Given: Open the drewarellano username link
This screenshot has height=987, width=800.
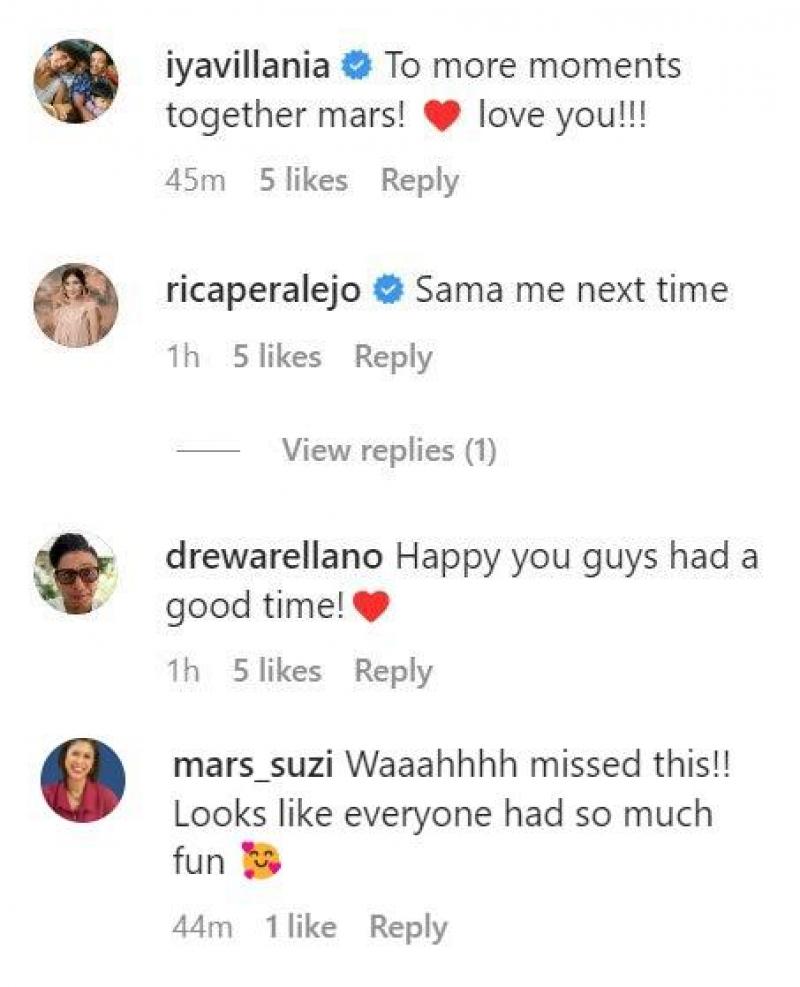Looking at the screenshot, I should point(273,556).
